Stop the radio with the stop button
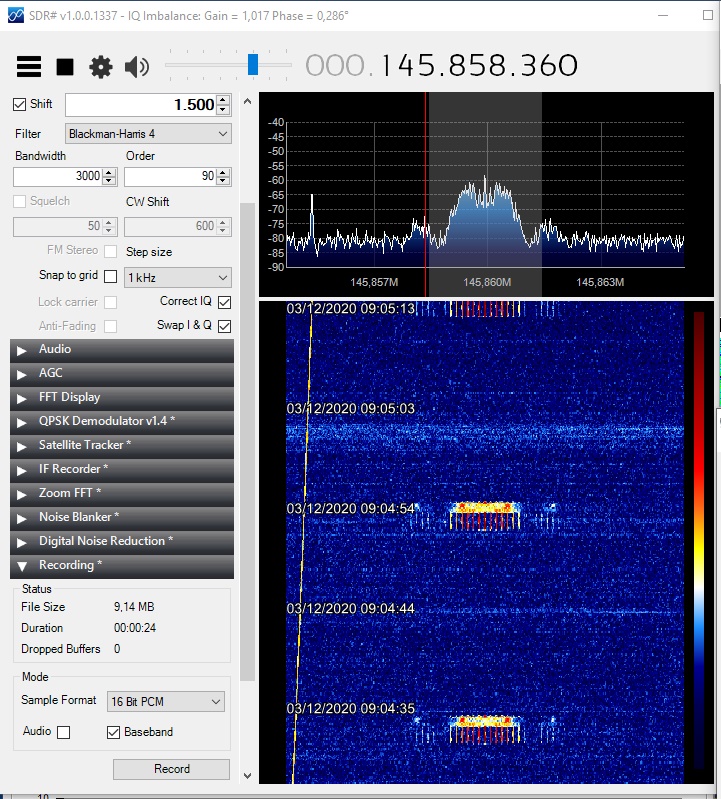This screenshot has height=799, width=721. [65, 67]
